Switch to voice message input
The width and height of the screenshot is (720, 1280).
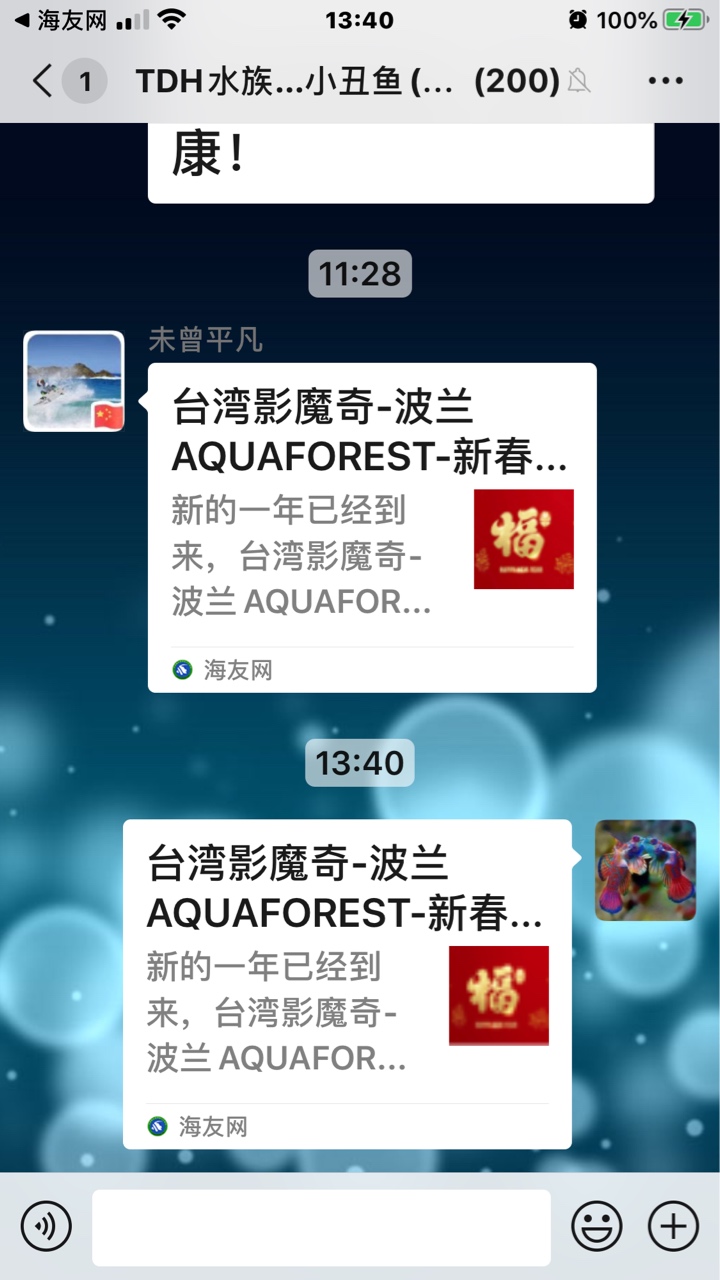click(46, 1226)
